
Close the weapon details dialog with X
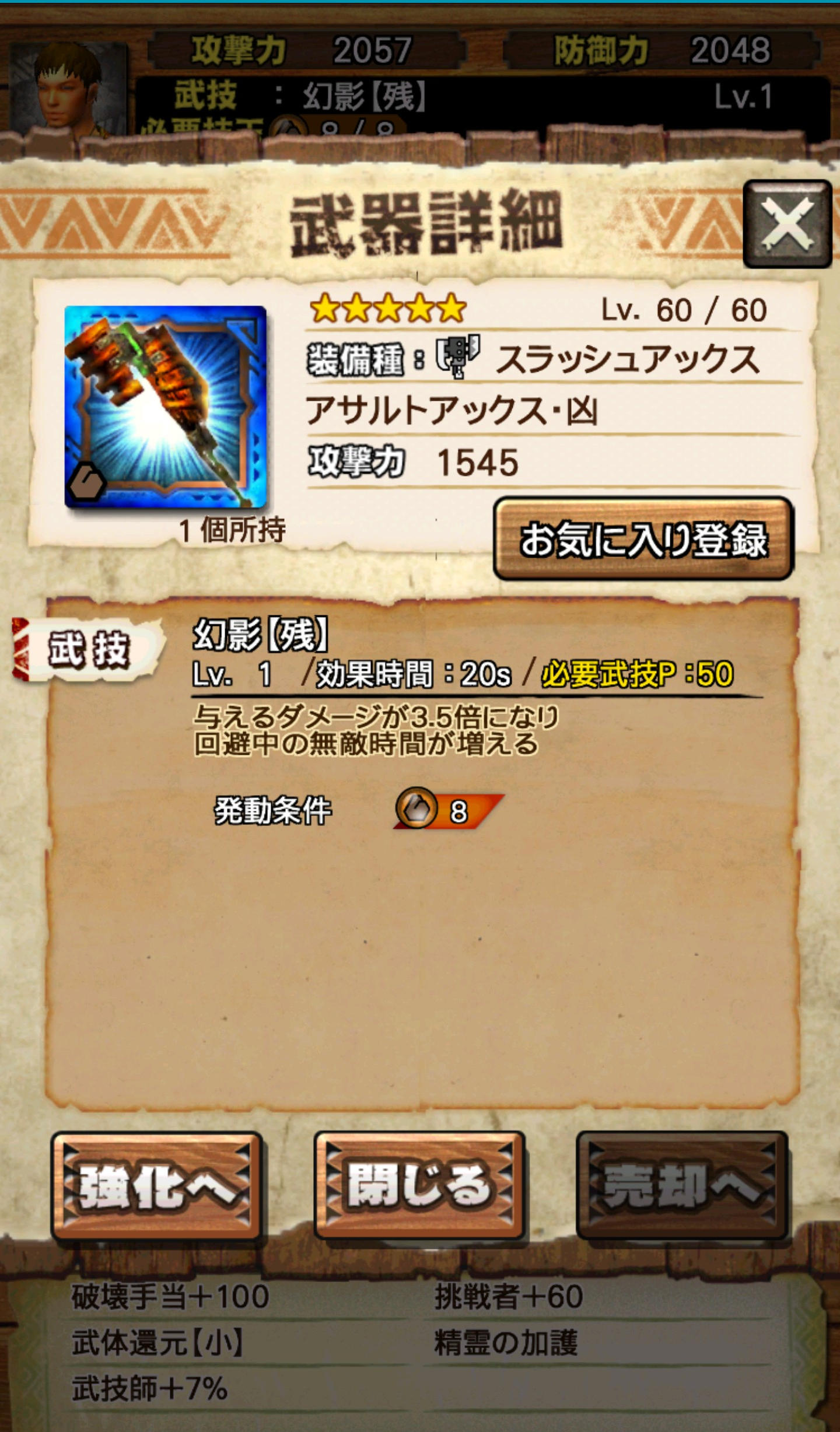(786, 224)
